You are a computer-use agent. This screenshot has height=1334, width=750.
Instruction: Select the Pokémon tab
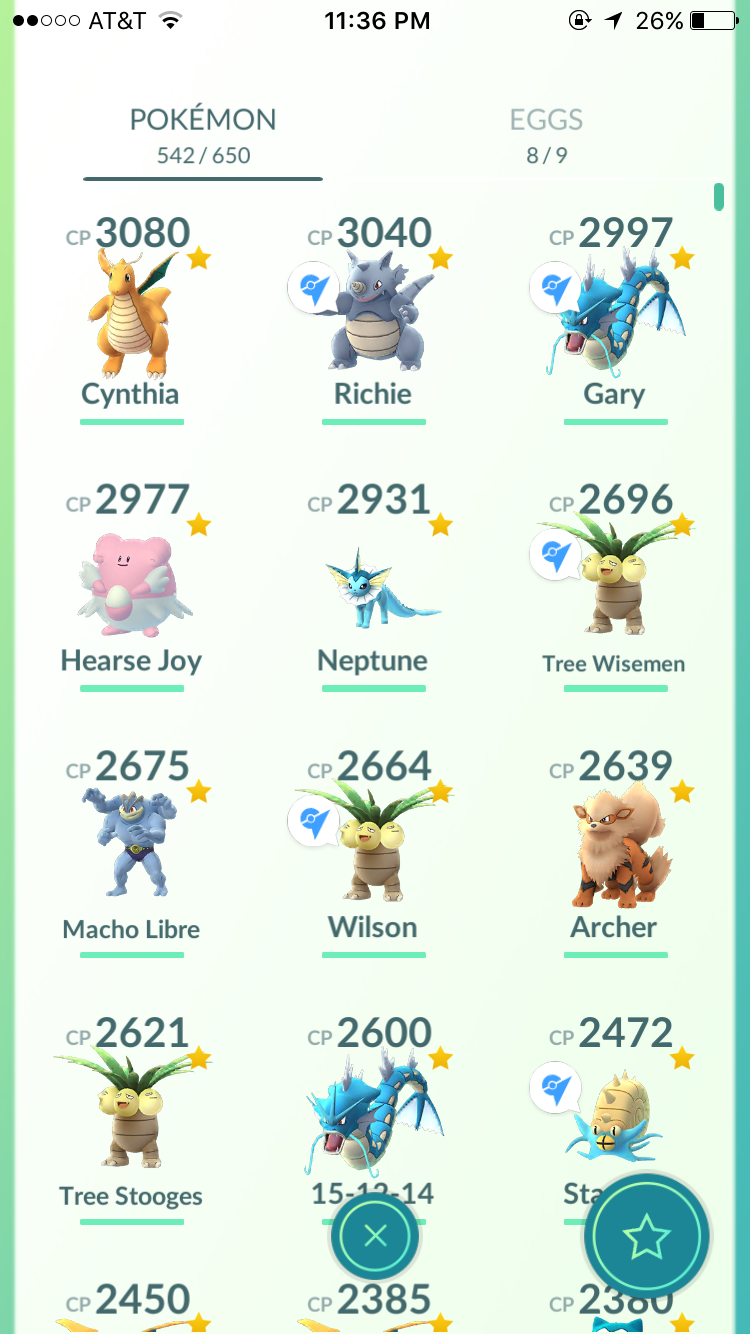coord(203,137)
